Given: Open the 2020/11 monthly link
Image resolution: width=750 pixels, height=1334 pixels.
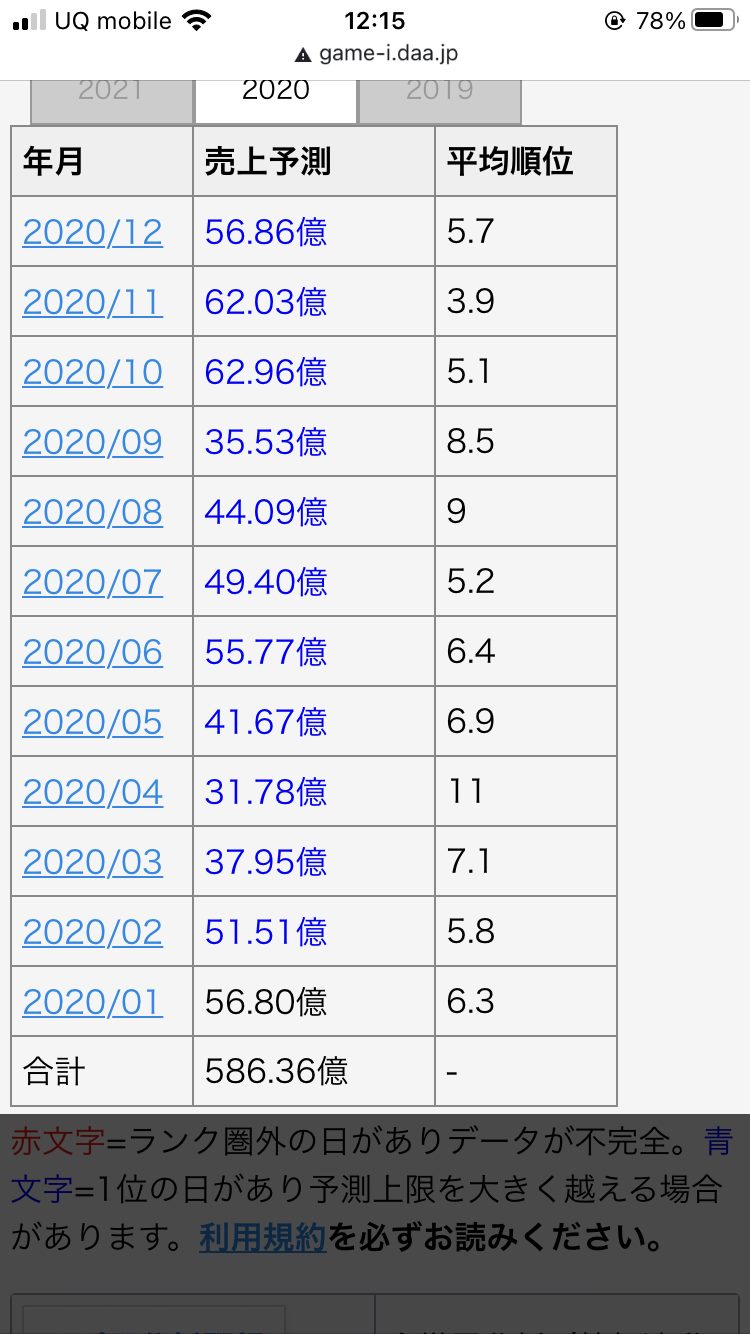Looking at the screenshot, I should coord(92,302).
